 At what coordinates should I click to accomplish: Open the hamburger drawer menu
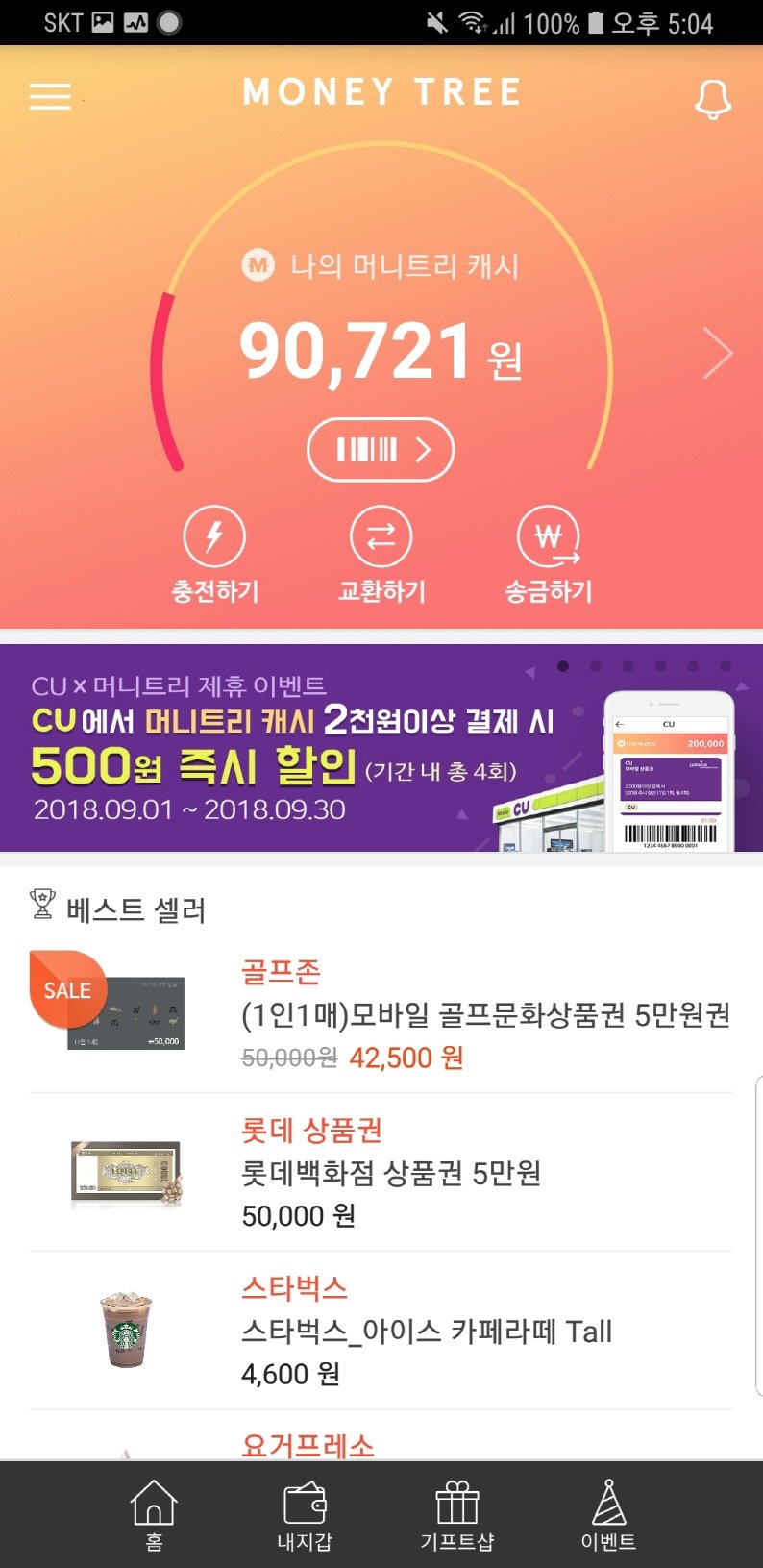[50, 96]
